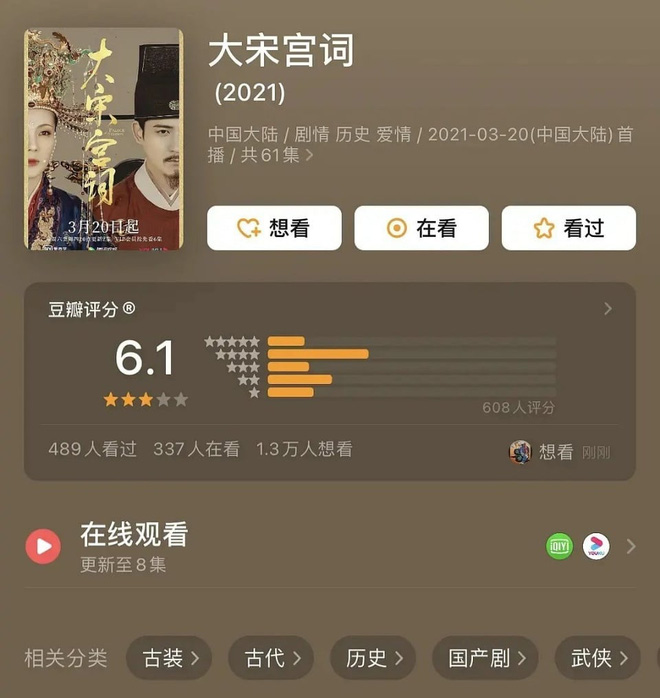Open the 大宋宫词 poster image

pos(104,139)
